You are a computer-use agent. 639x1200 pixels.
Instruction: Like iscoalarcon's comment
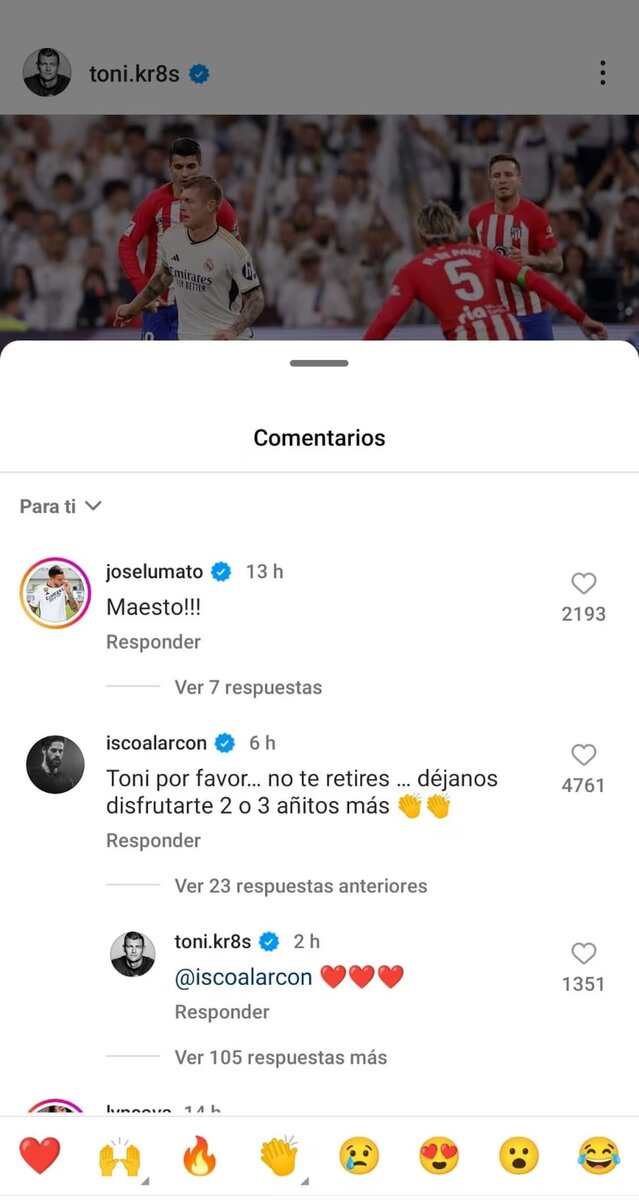[x=583, y=755]
